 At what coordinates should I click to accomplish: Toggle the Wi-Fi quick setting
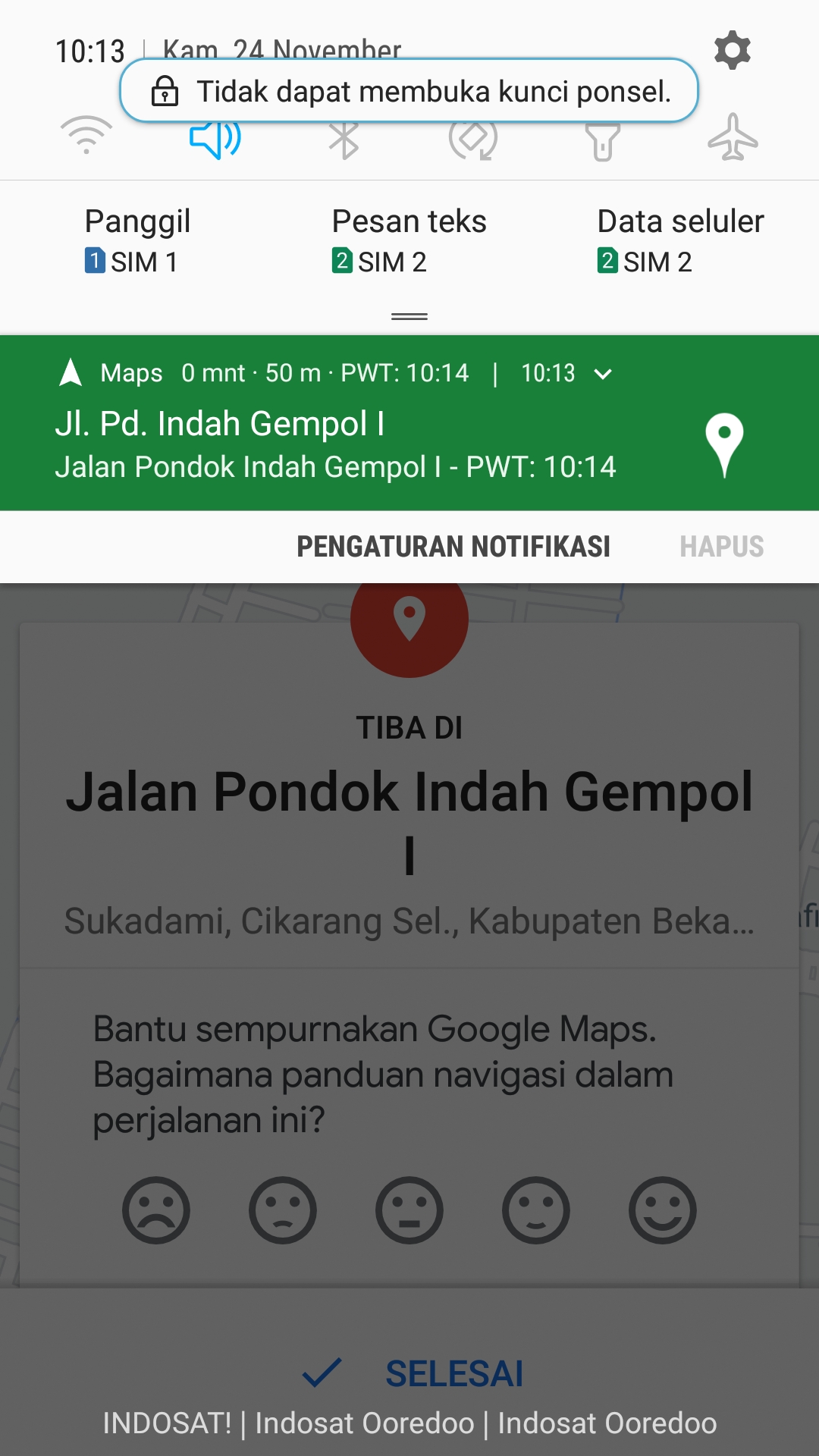click(86, 137)
